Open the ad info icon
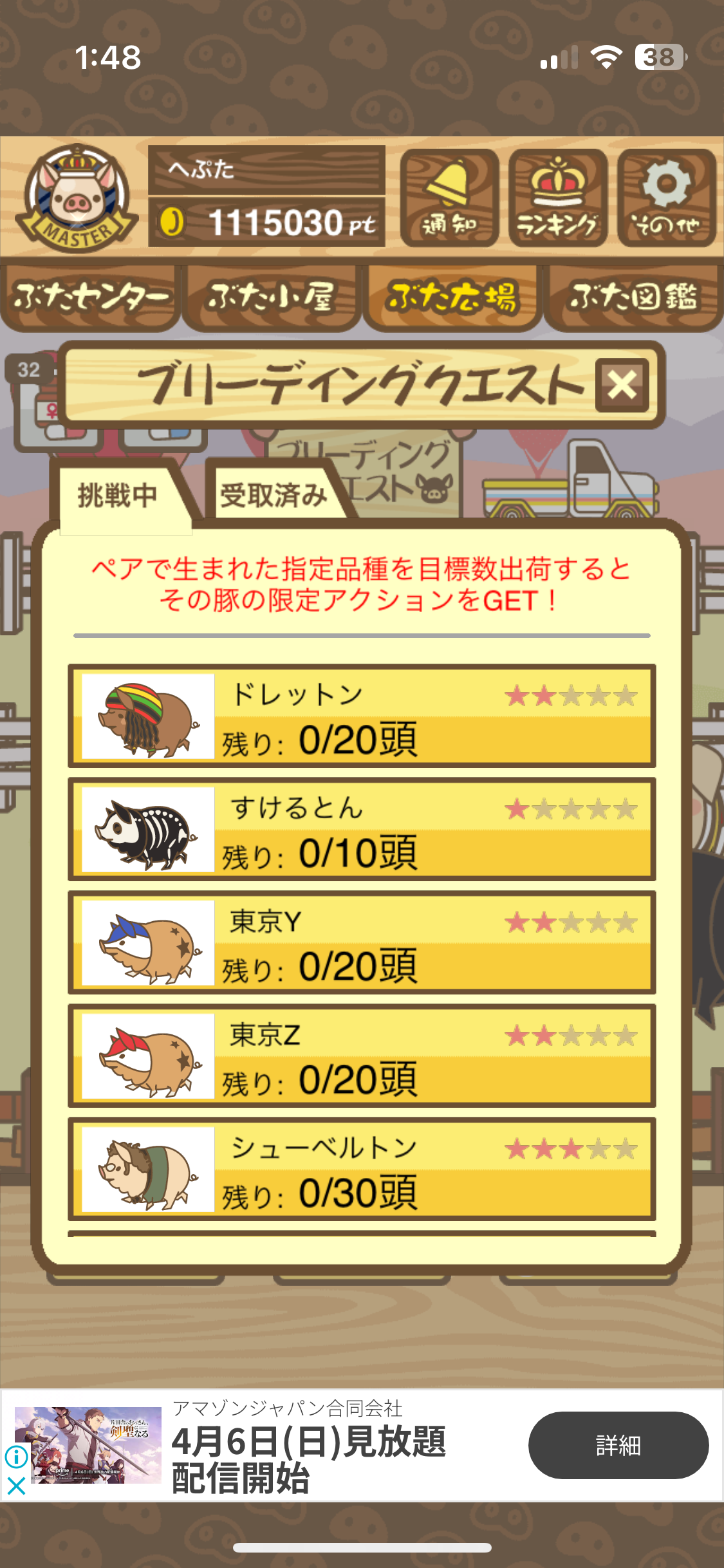Viewport: 724px width, 1568px height. pos(16,1456)
